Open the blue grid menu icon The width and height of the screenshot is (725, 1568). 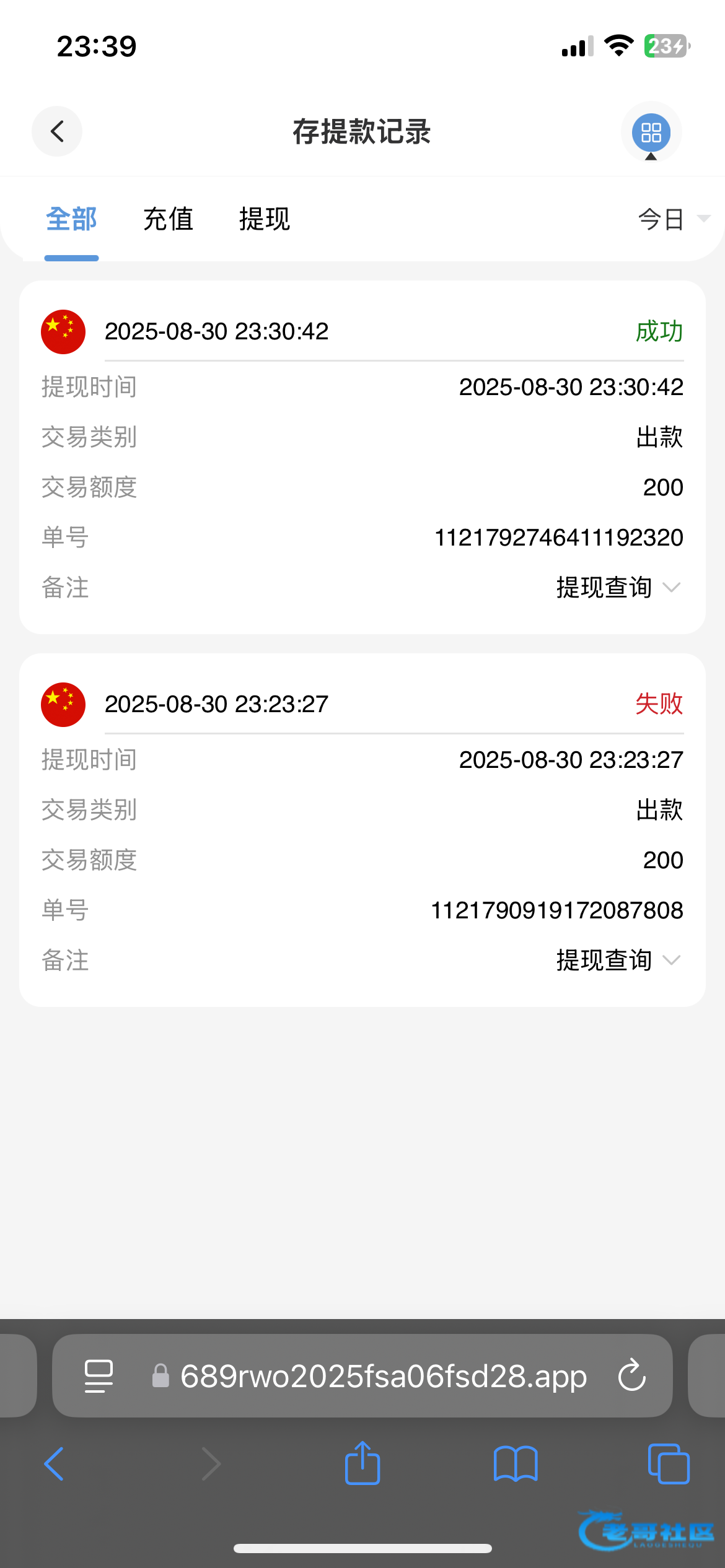(x=651, y=132)
